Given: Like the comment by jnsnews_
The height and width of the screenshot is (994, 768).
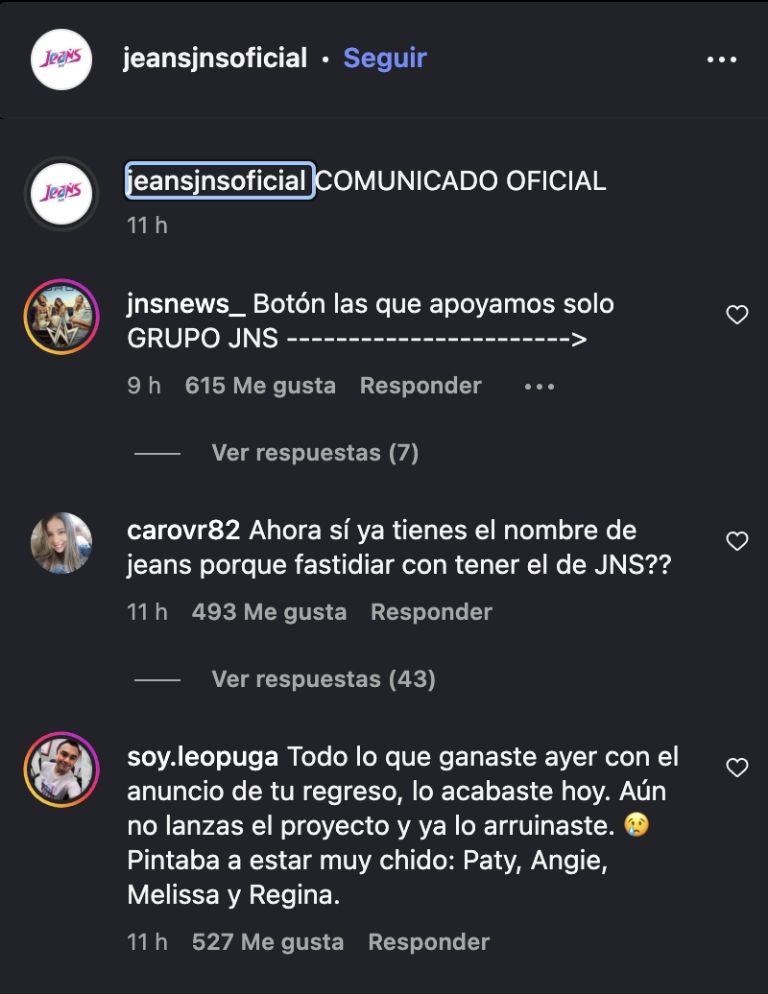Looking at the screenshot, I should click(737, 315).
